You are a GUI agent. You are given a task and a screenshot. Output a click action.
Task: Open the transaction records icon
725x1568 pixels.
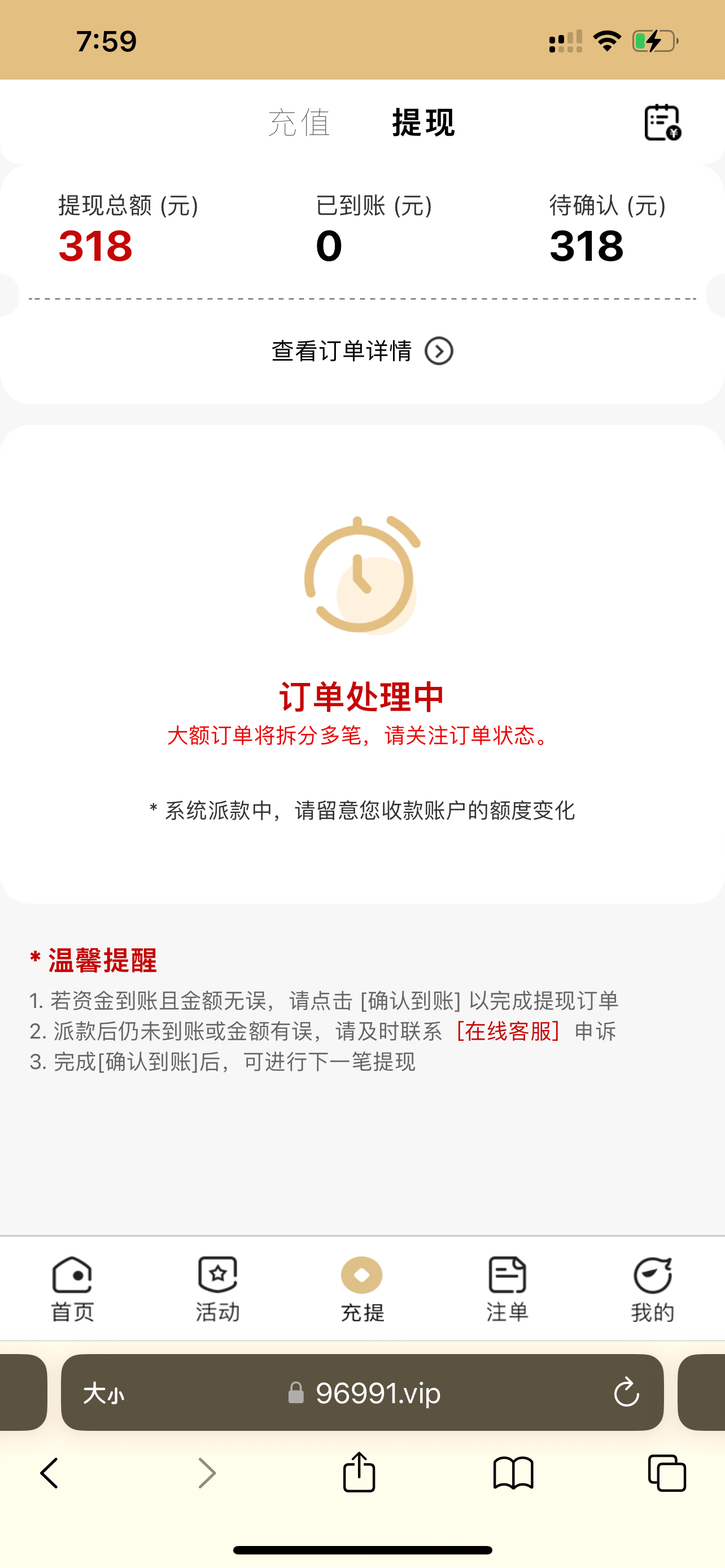point(662,122)
